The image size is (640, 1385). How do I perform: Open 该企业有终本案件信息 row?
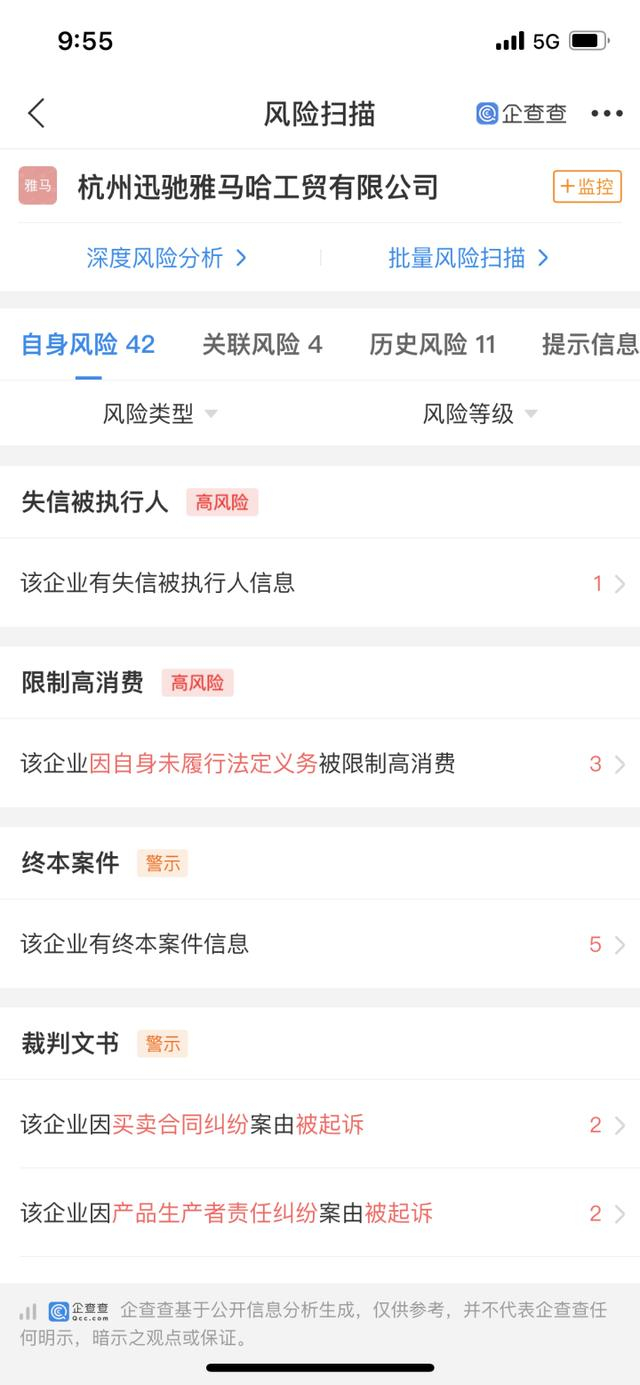(320, 944)
